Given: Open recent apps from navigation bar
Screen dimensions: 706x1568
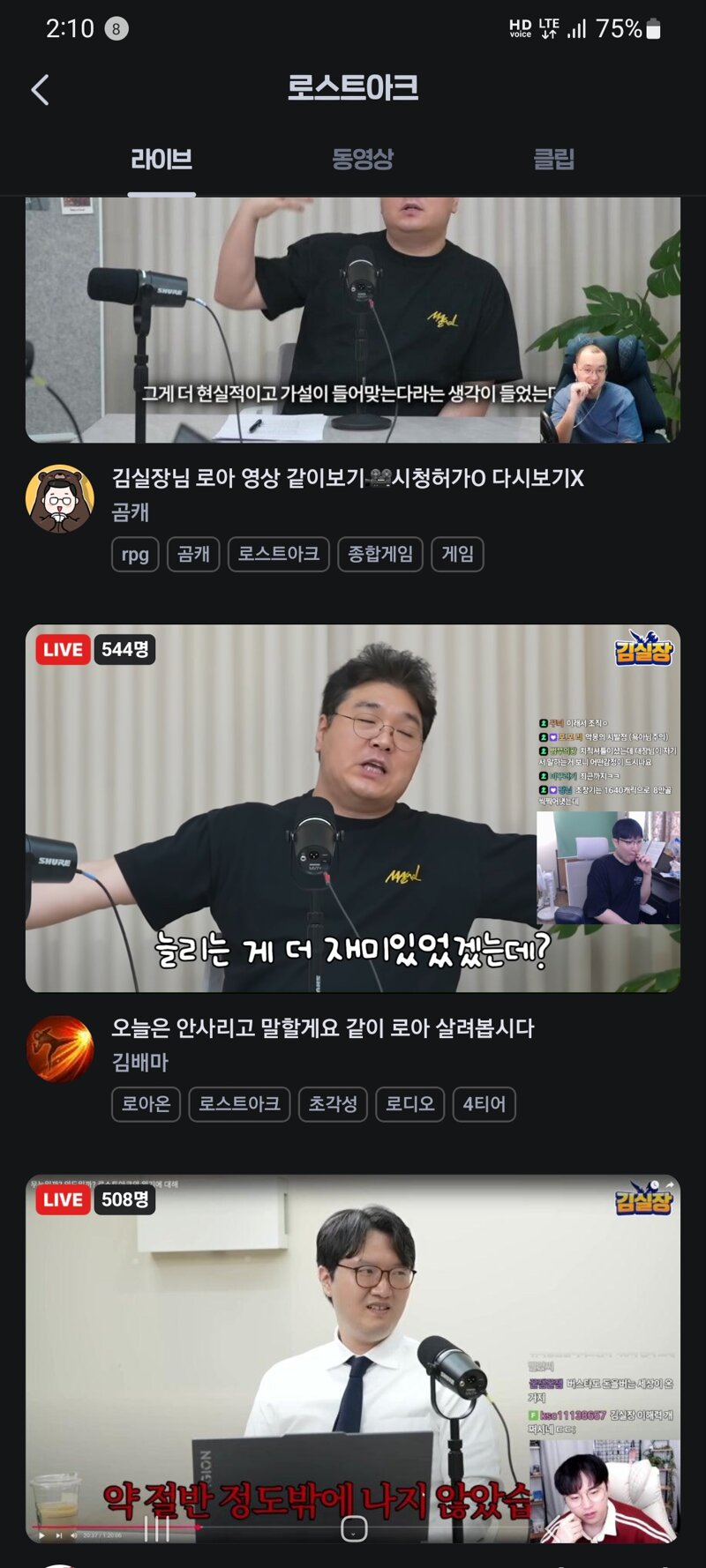Looking at the screenshot, I should pos(156,1529).
